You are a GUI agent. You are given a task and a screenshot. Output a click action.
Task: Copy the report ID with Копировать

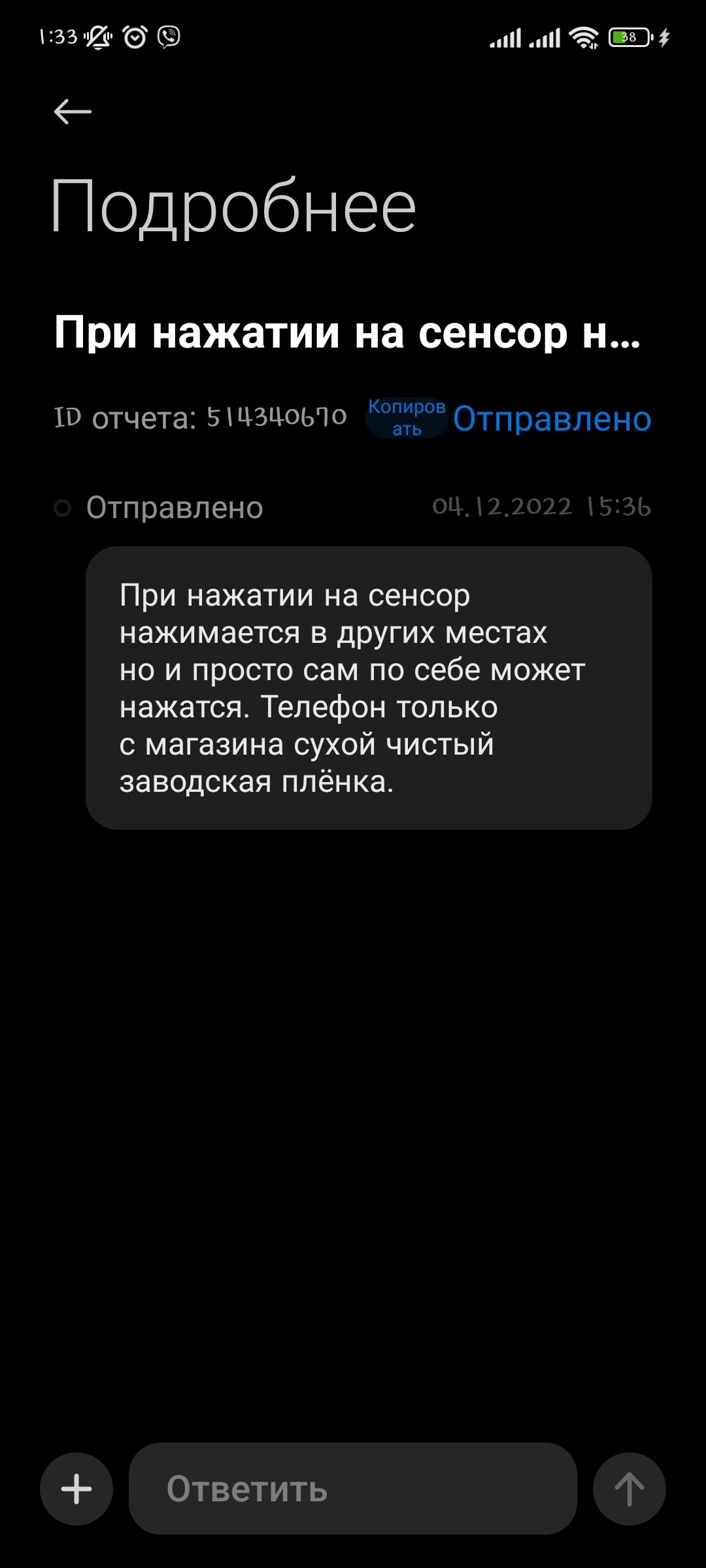(407, 417)
